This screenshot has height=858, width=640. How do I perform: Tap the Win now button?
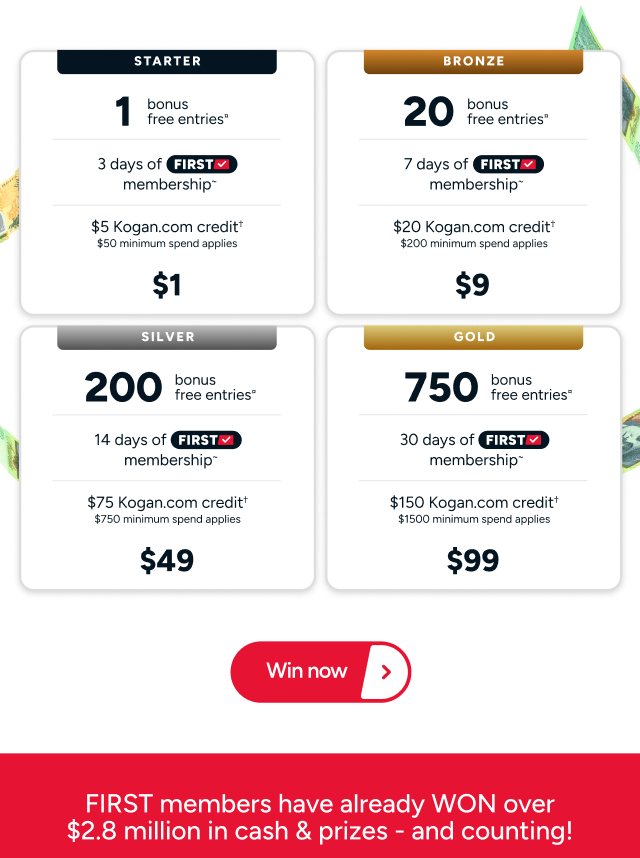point(320,671)
